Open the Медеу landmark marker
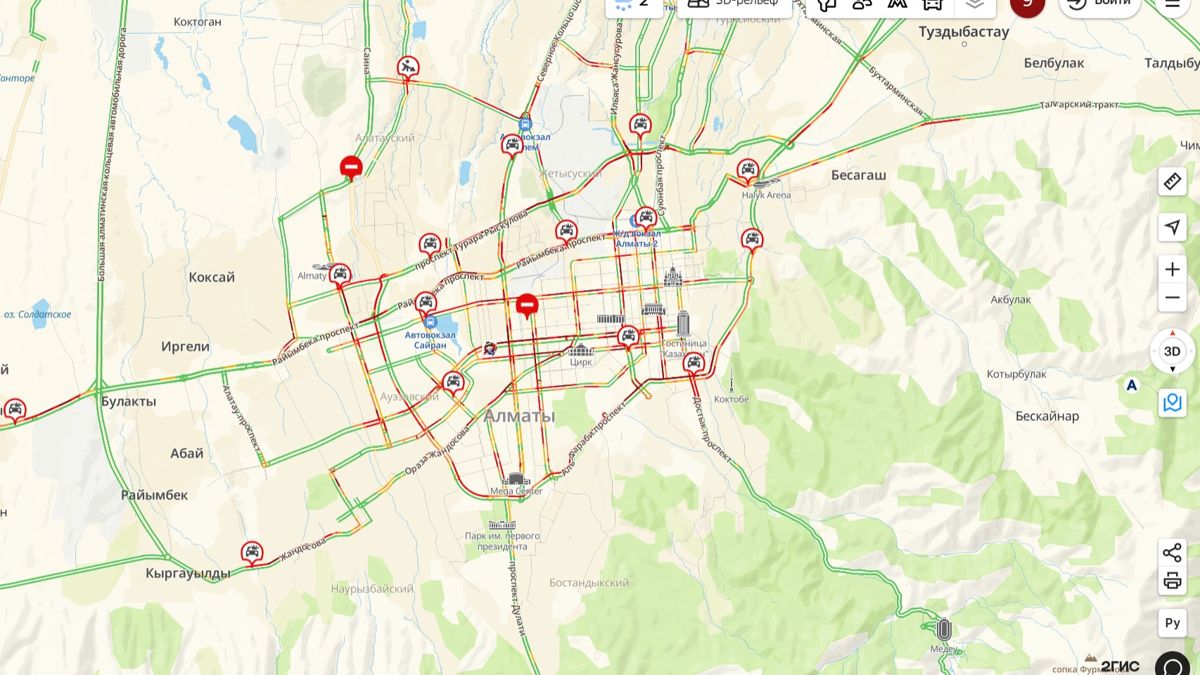 [943, 629]
